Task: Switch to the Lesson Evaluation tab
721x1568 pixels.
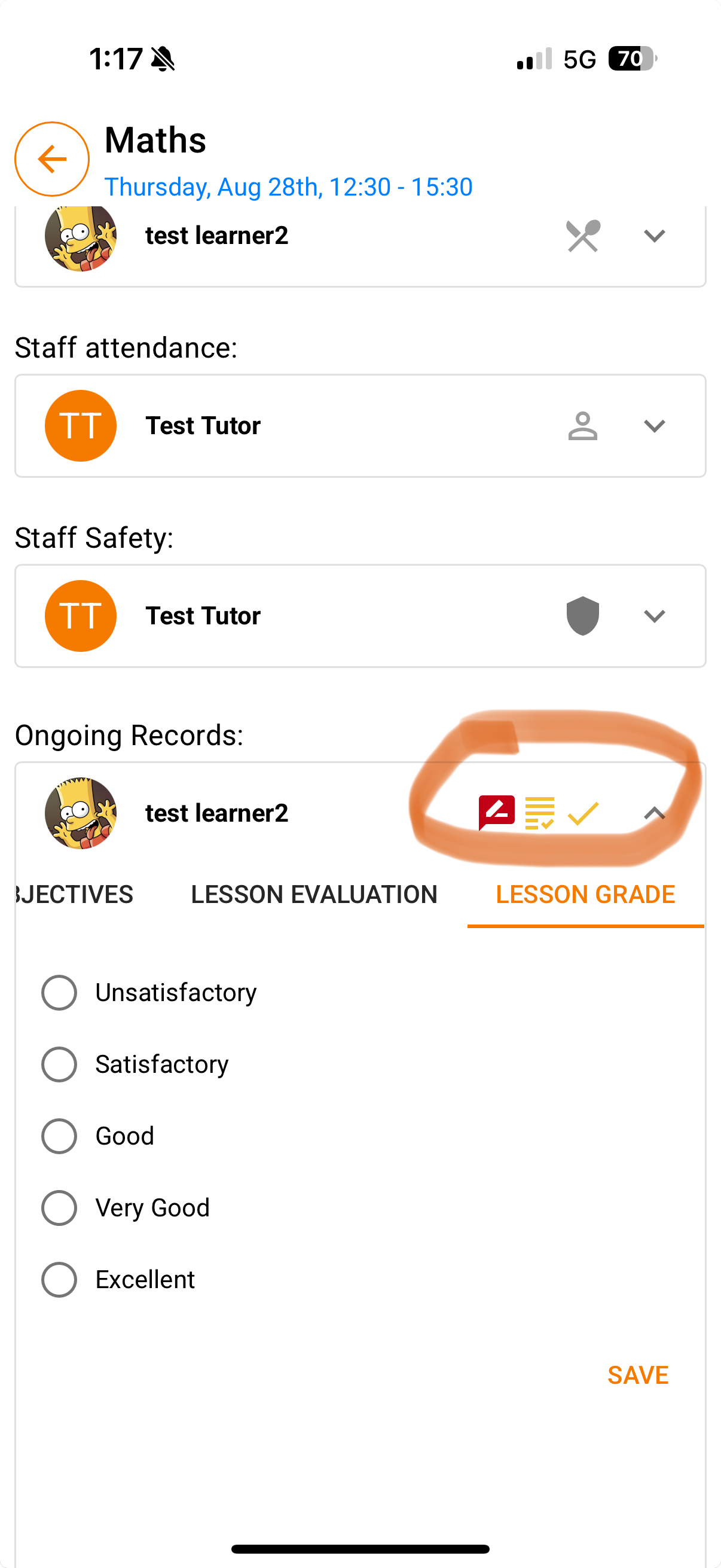Action: [x=314, y=894]
